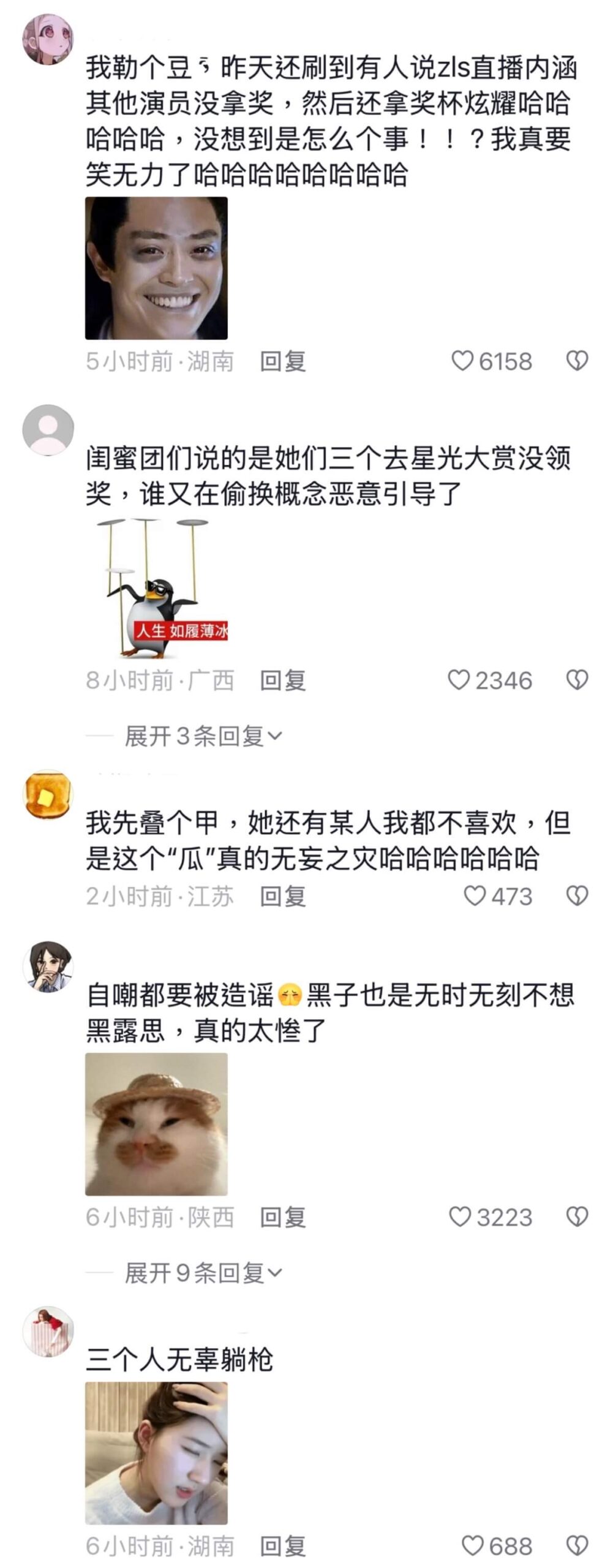Dislike the comment with 473 likes
Image resolution: width=613 pixels, height=1568 pixels.
click(x=577, y=896)
